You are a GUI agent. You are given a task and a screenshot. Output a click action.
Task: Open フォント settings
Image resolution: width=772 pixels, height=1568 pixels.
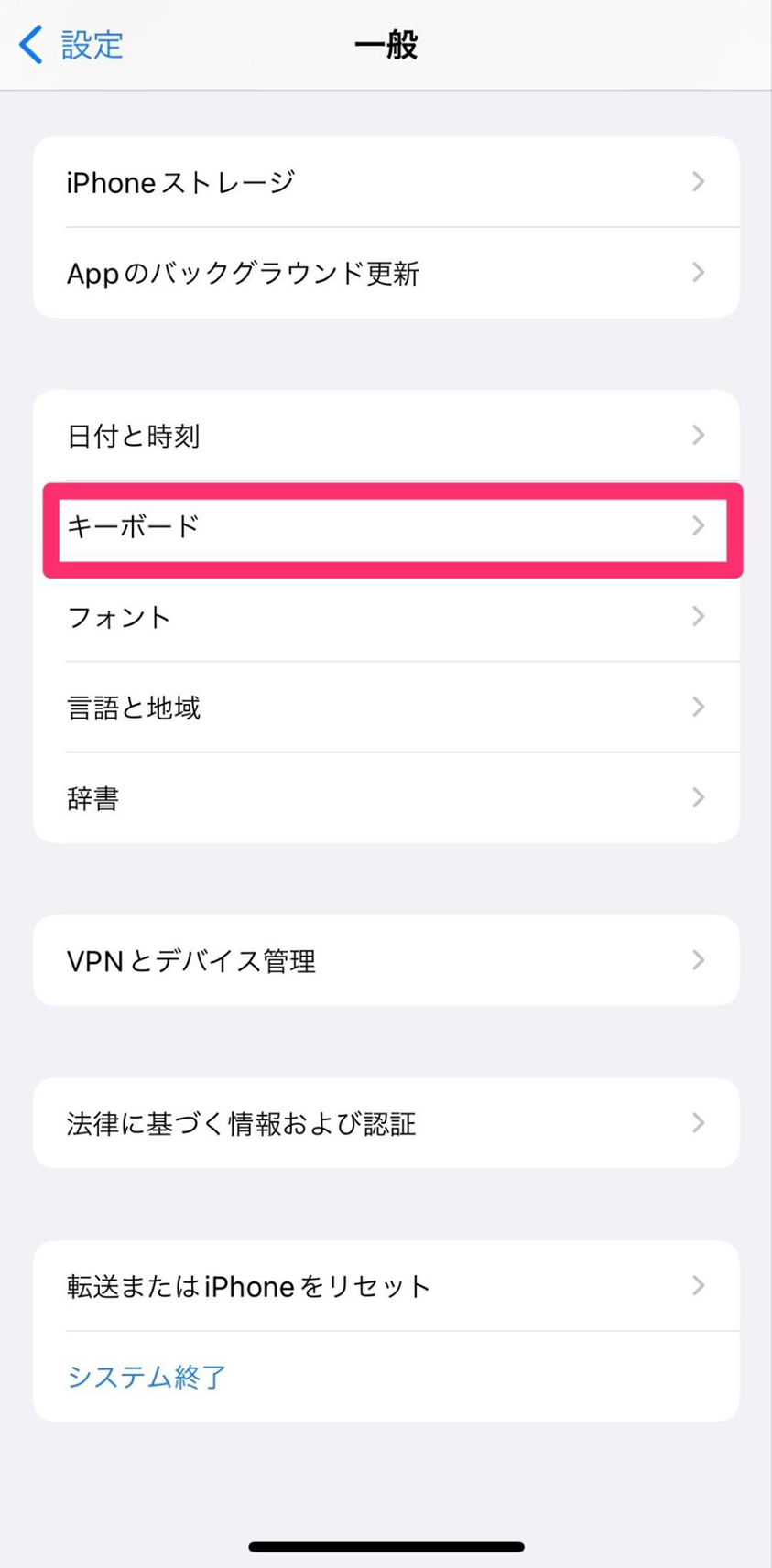385,617
